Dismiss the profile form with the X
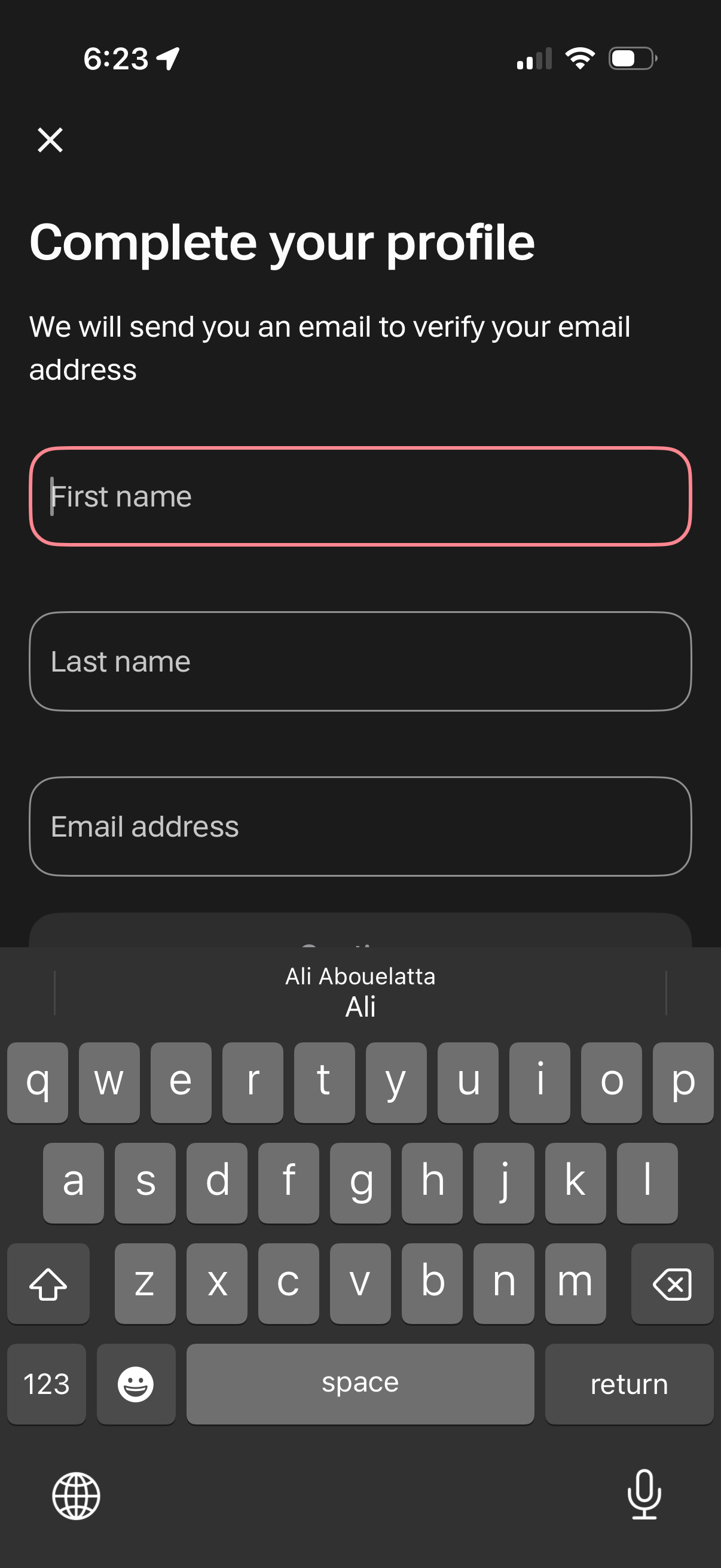The height and width of the screenshot is (1568, 721). tap(50, 140)
